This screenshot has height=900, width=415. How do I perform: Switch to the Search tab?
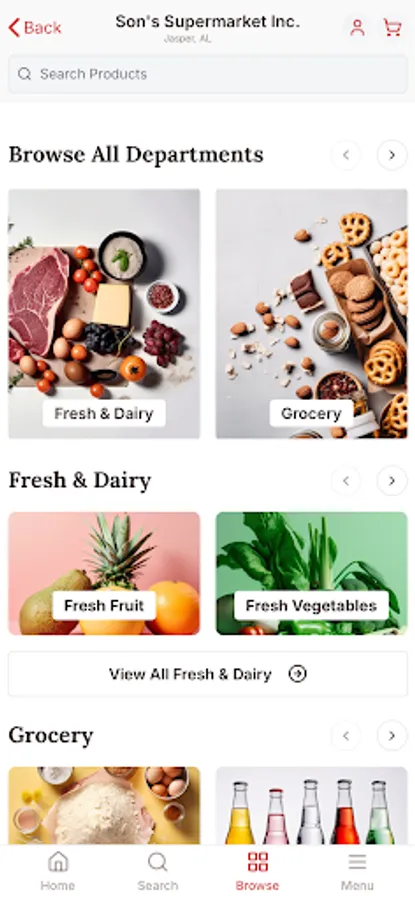[158, 871]
